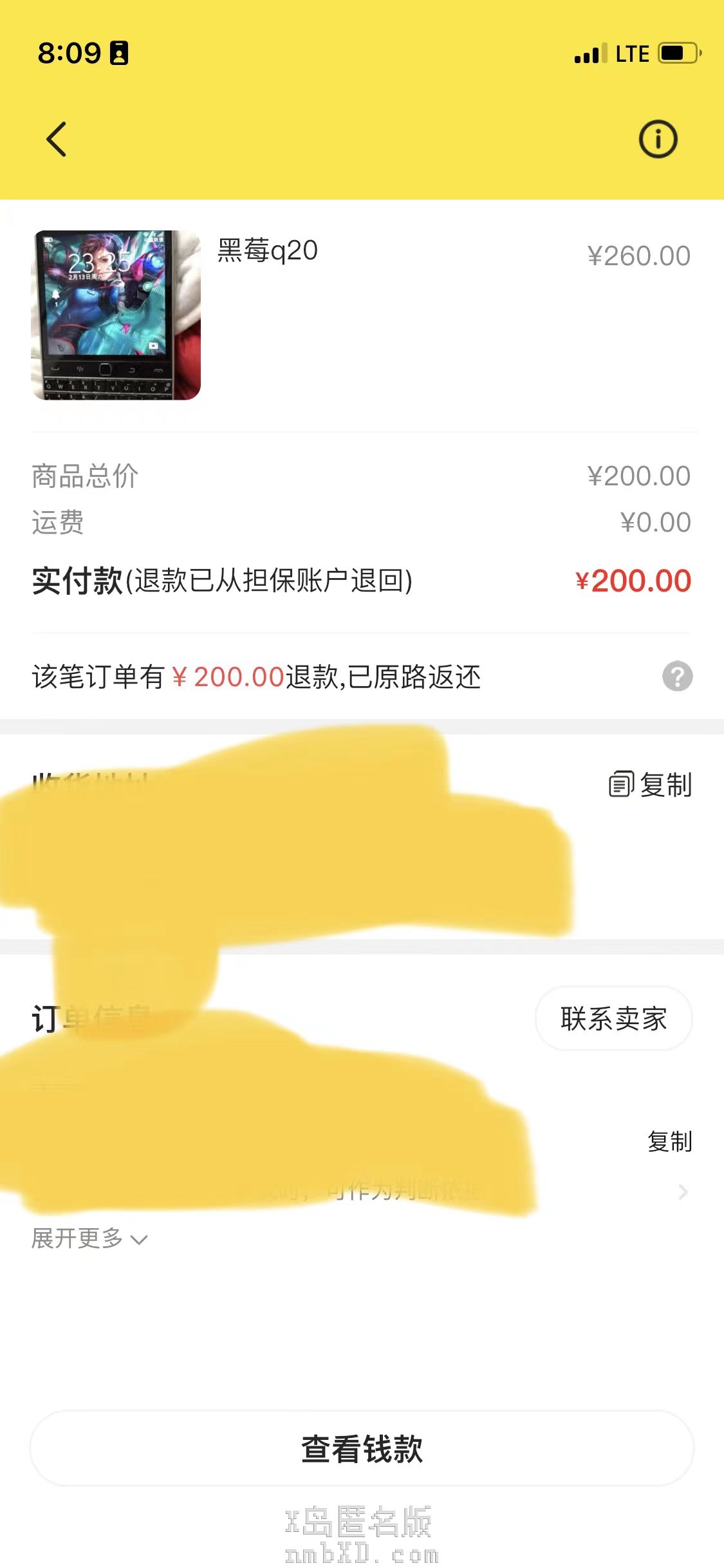Tap the refund question mark icon
Image resolution: width=724 pixels, height=1568 pixels.
pos(677,677)
